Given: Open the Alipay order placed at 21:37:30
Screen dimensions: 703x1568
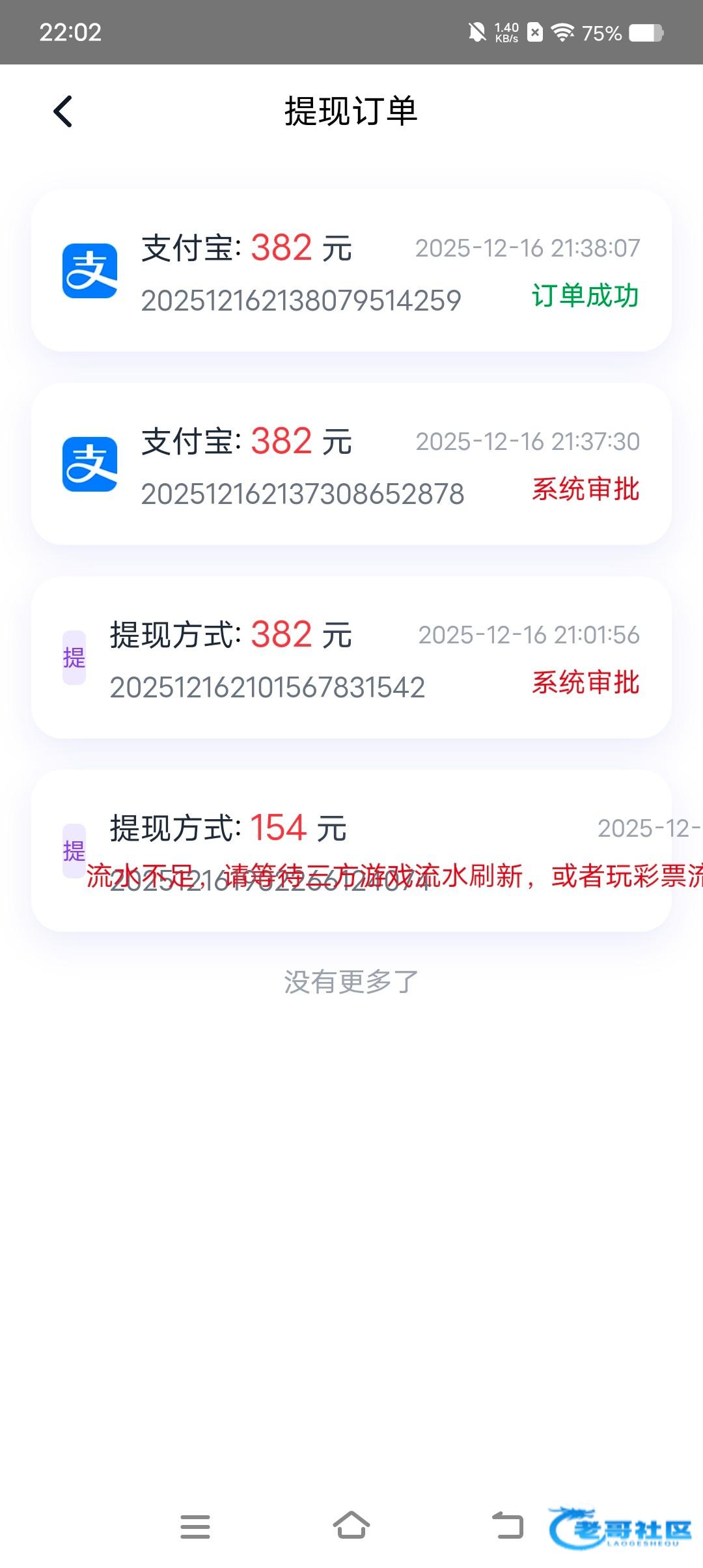Looking at the screenshot, I should pyautogui.click(x=351, y=464).
